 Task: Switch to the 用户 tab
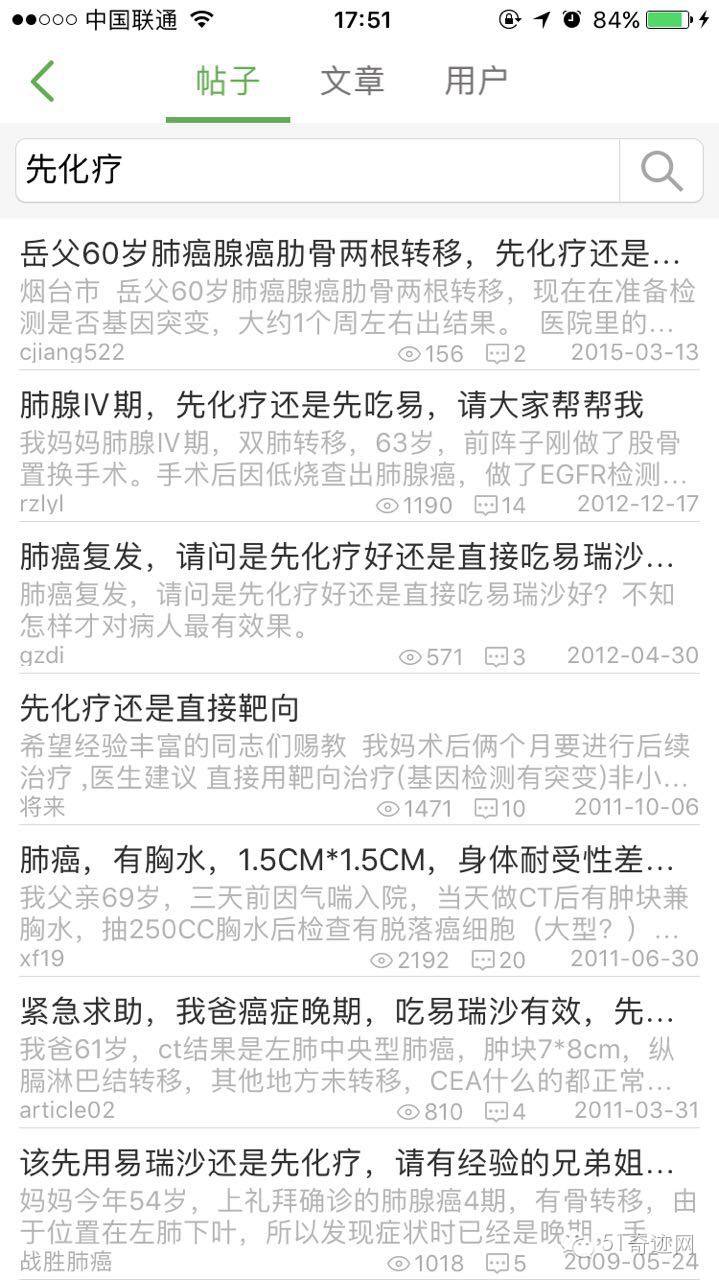pyautogui.click(x=476, y=81)
